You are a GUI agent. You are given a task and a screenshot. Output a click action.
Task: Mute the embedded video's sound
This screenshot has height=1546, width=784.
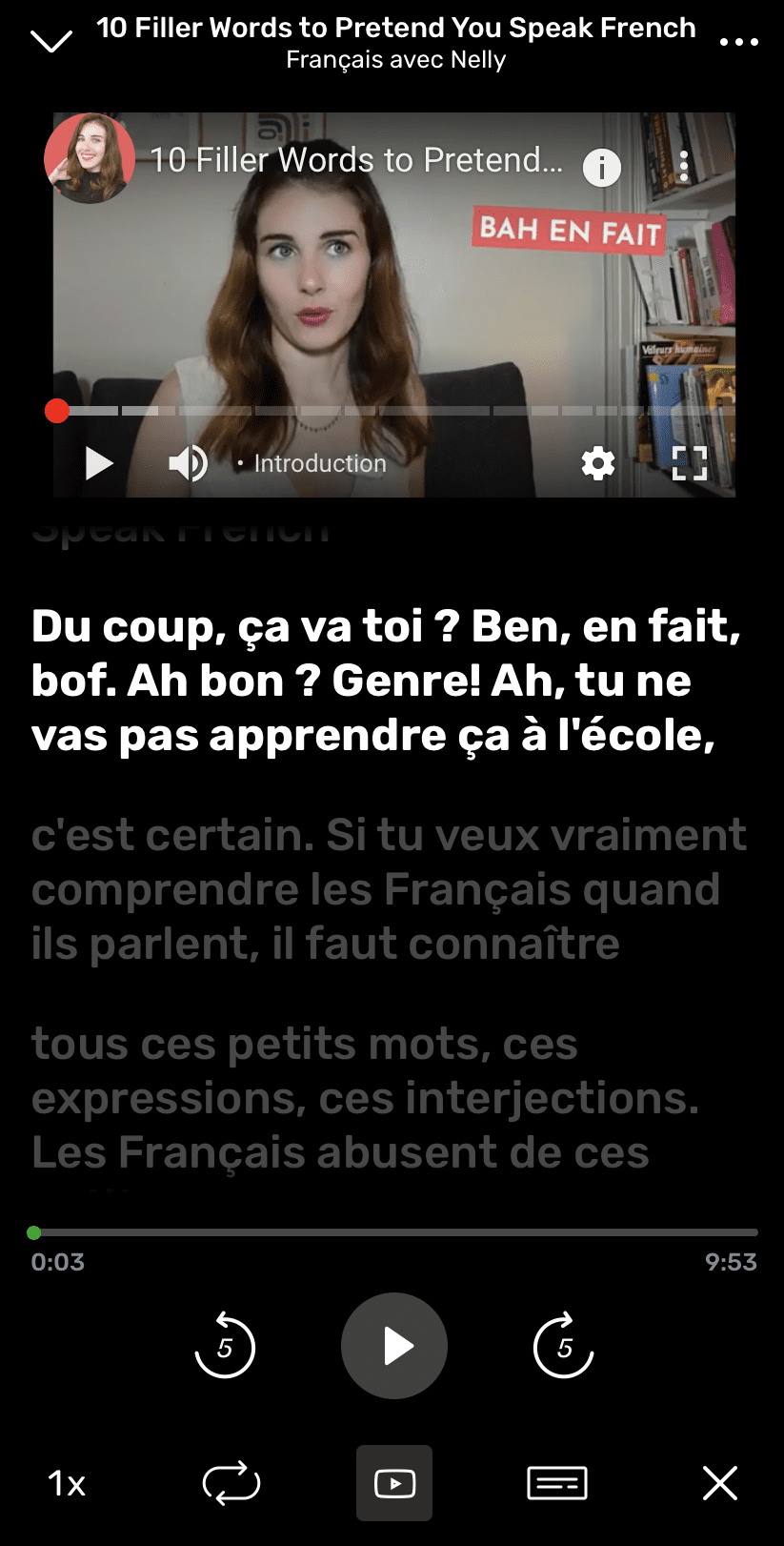pos(188,463)
